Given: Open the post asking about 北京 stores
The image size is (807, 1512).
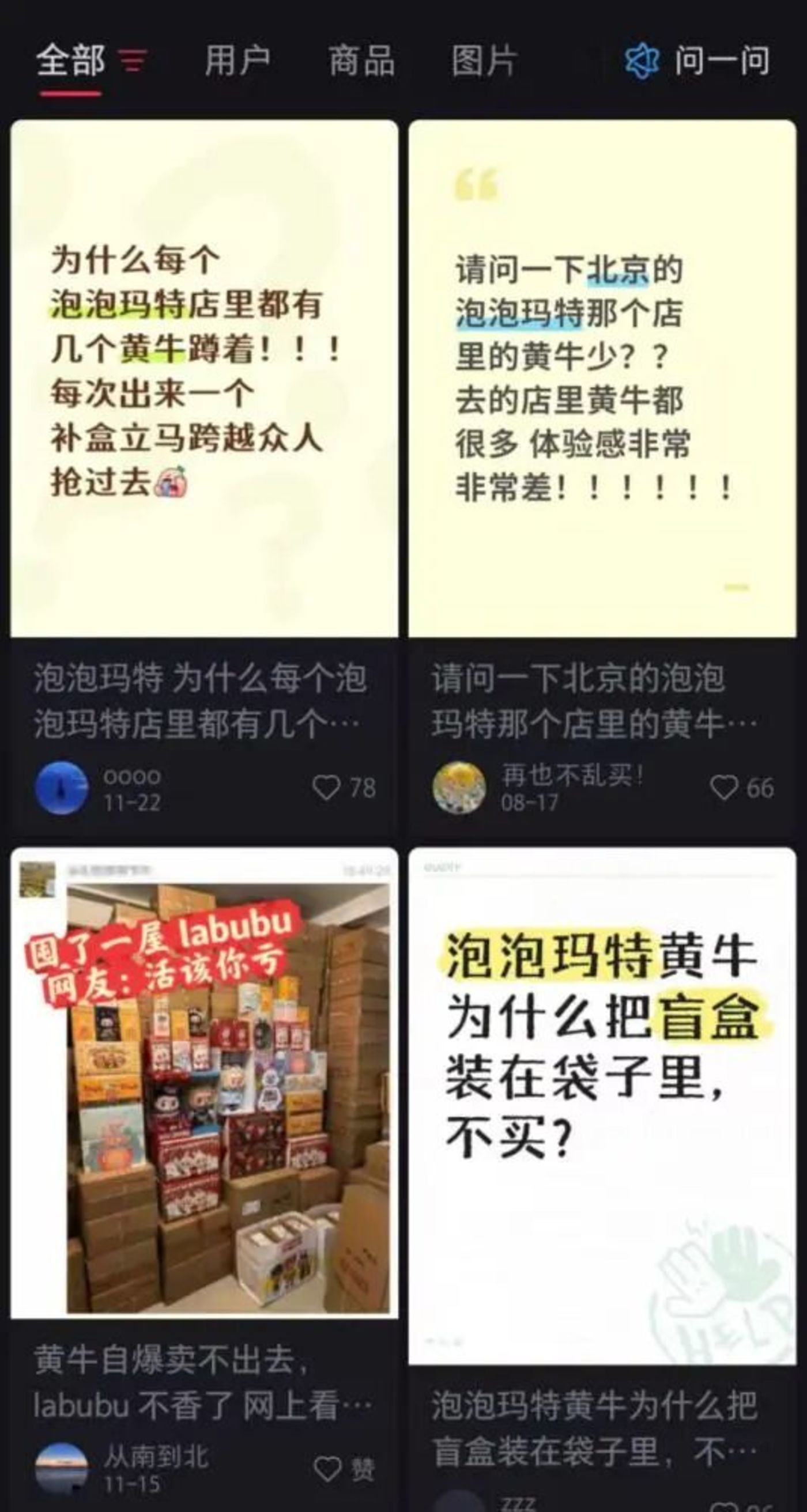Looking at the screenshot, I should point(602,379).
